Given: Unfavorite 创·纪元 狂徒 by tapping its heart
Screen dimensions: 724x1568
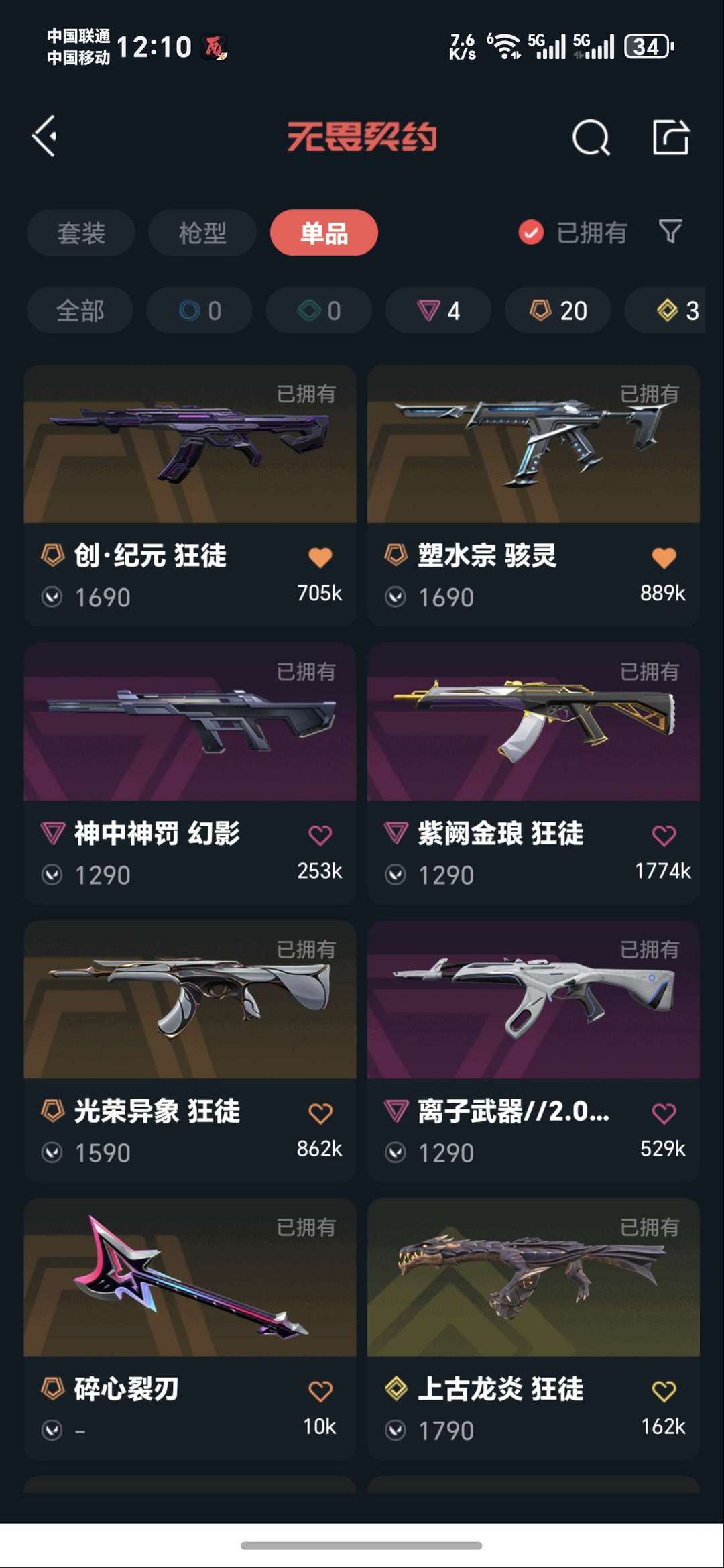Looking at the screenshot, I should [x=319, y=556].
